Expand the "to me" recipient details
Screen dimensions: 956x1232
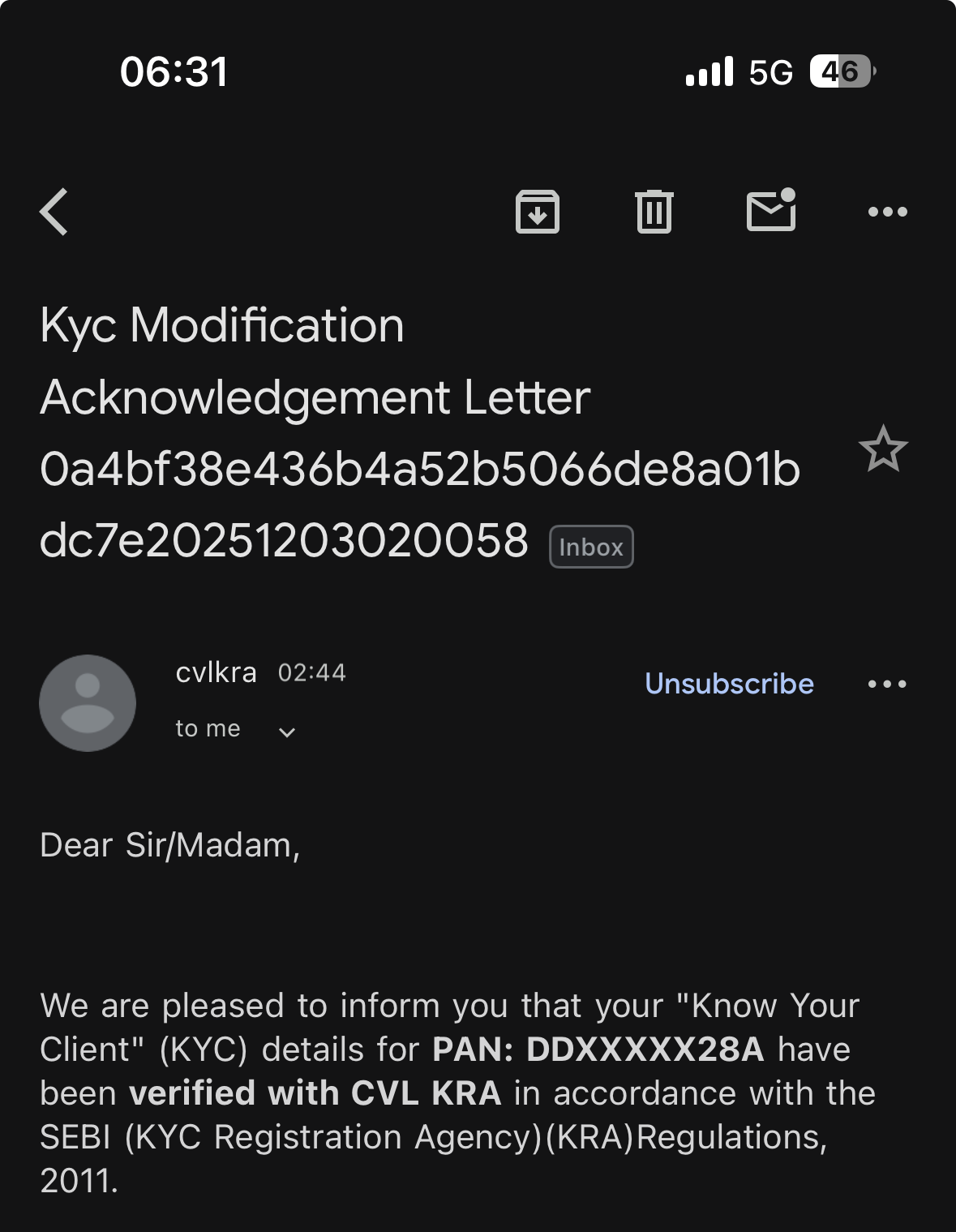pos(286,732)
